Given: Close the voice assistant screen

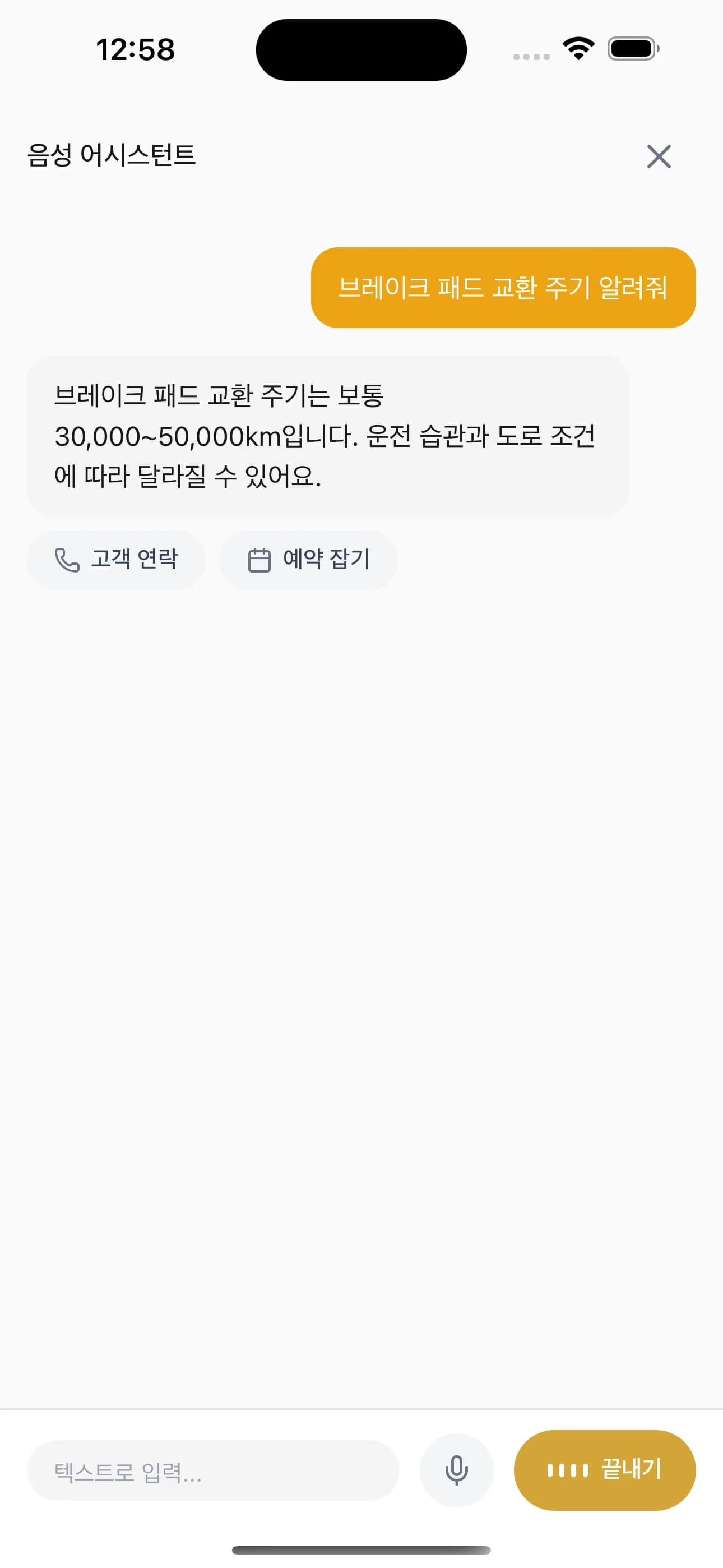Looking at the screenshot, I should tap(659, 156).
